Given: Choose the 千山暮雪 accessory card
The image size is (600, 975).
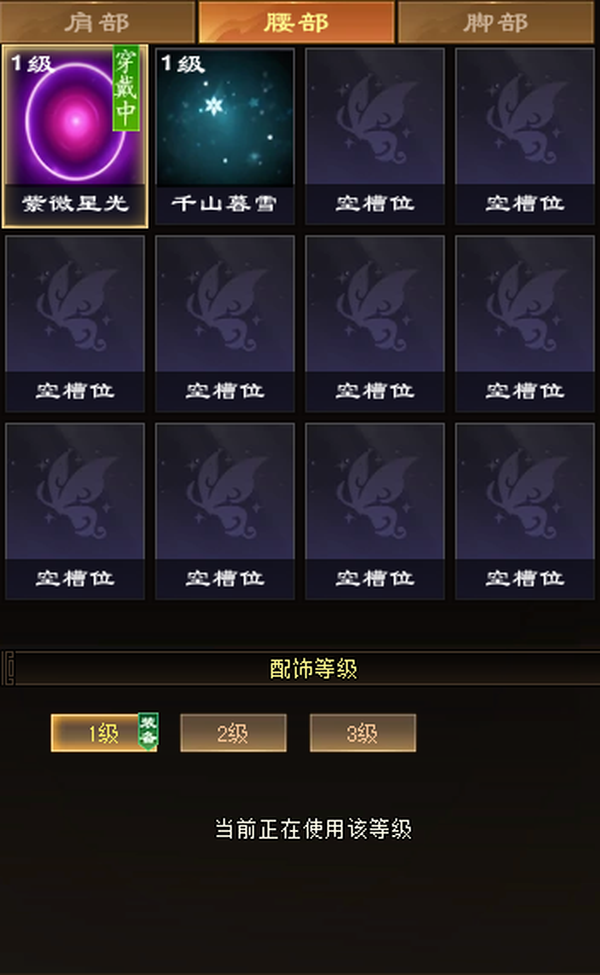Looking at the screenshot, I should (x=224, y=136).
